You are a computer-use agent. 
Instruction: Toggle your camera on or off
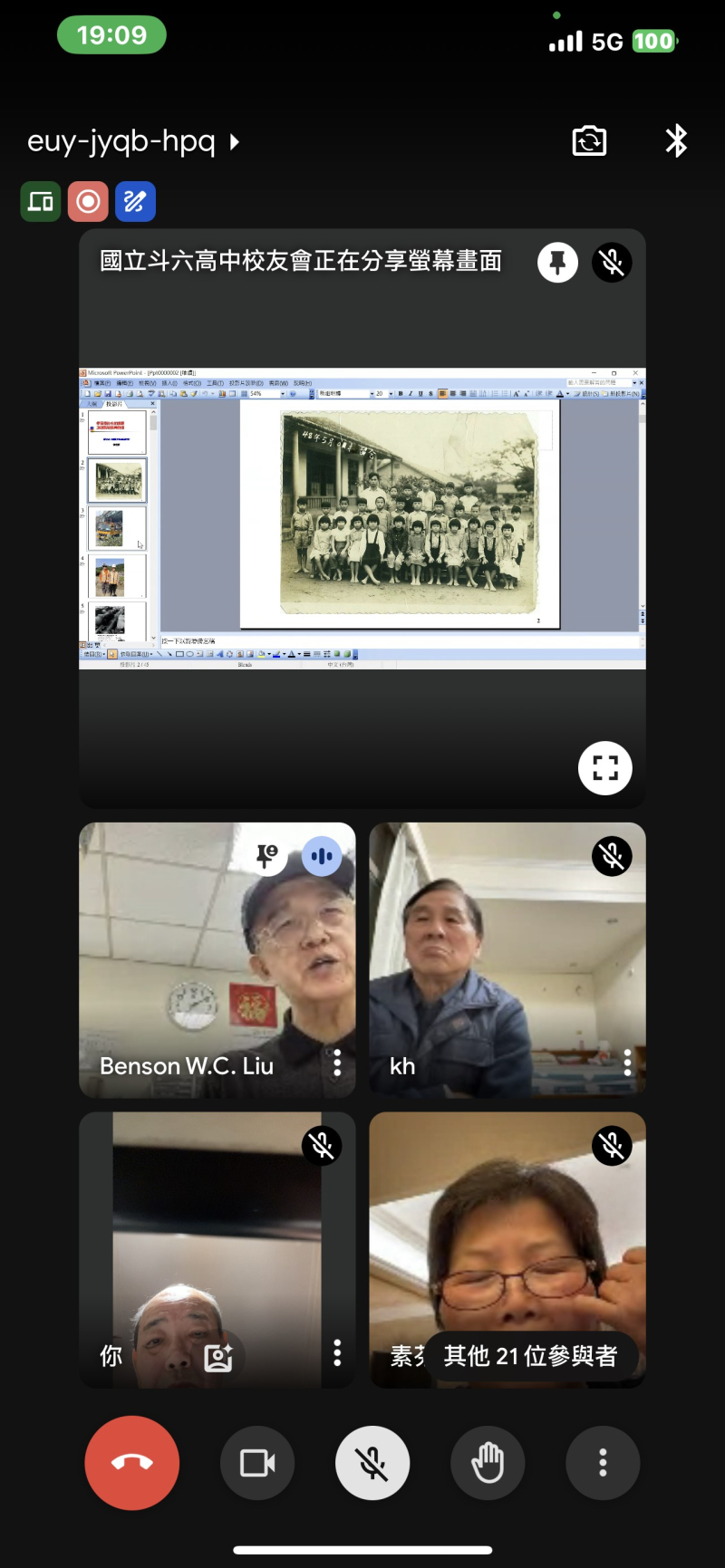[x=257, y=1462]
